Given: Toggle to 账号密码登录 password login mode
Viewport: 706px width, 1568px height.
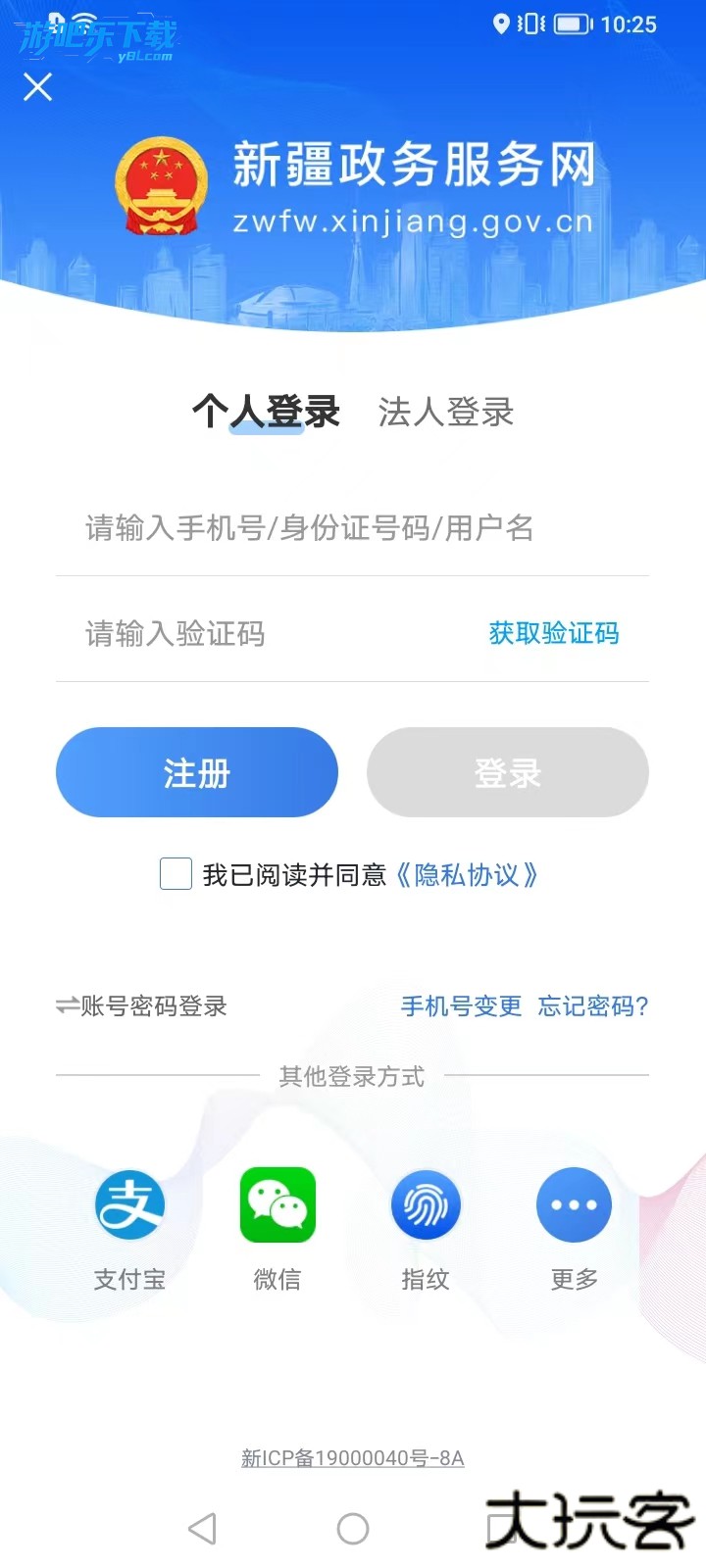Looking at the screenshot, I should 141,1005.
